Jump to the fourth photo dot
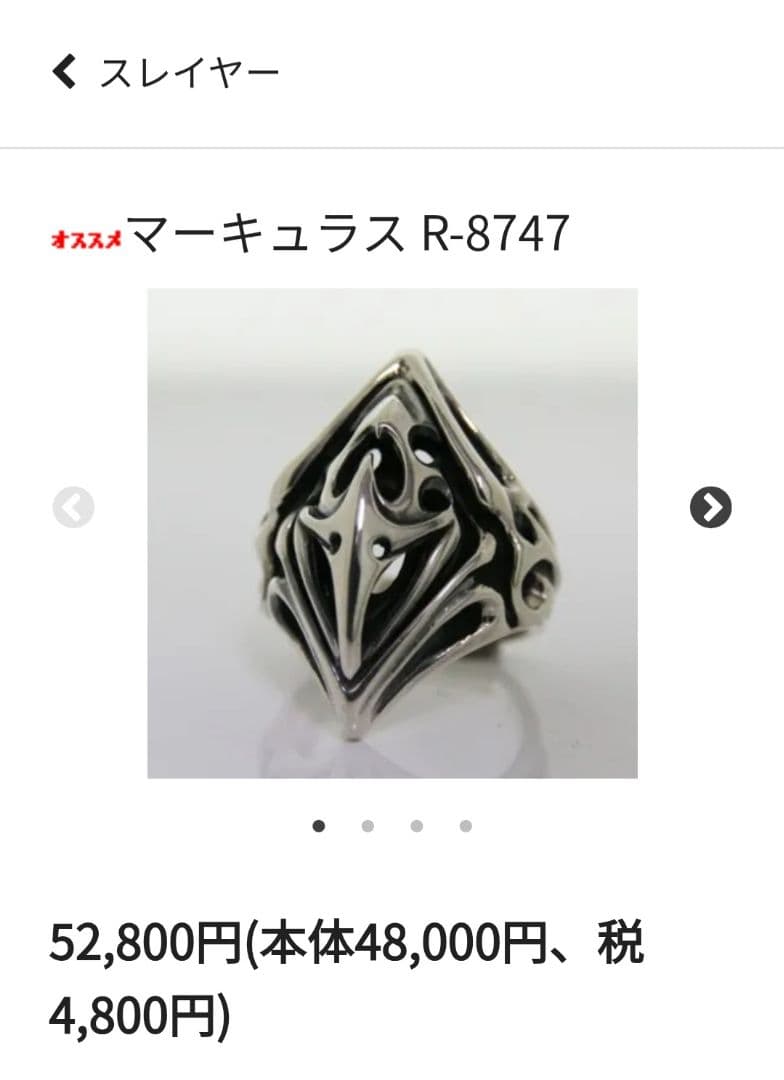This screenshot has width=784, height=1080. coord(466,826)
